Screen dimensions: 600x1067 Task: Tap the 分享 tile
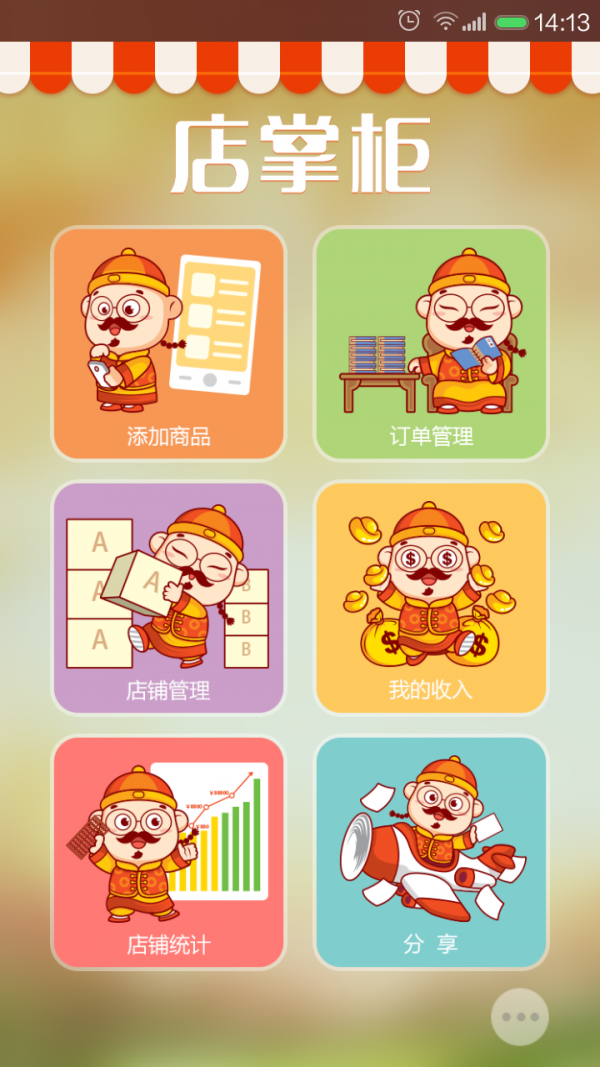431,852
